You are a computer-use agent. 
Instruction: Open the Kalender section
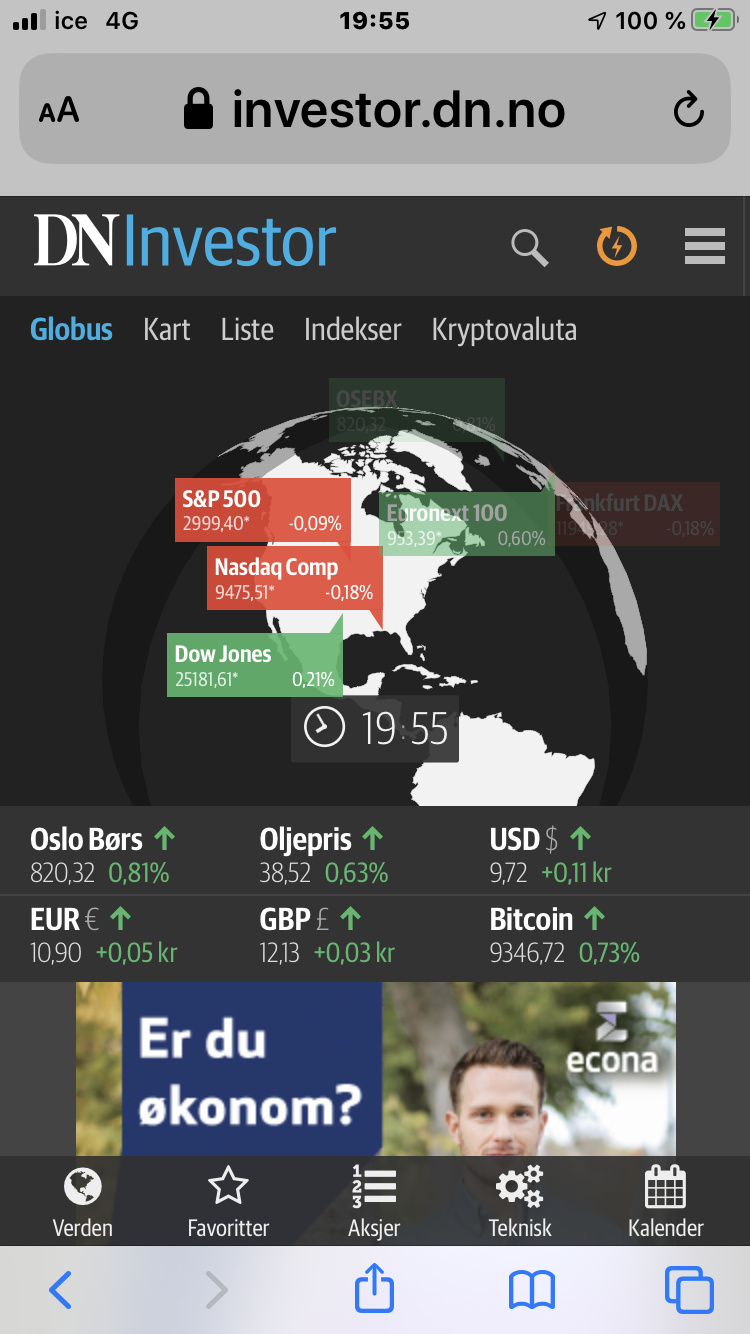666,1201
